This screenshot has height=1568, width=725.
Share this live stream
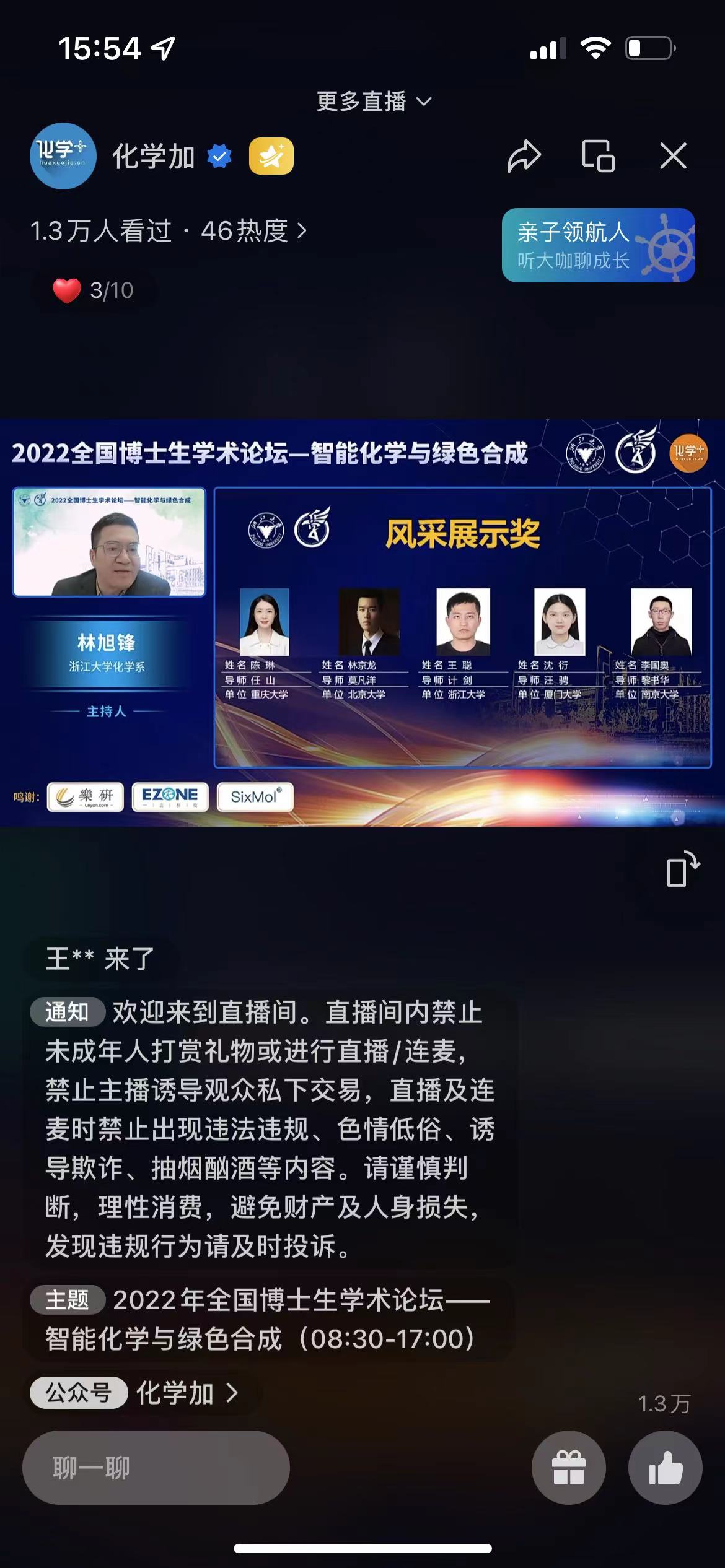(524, 156)
